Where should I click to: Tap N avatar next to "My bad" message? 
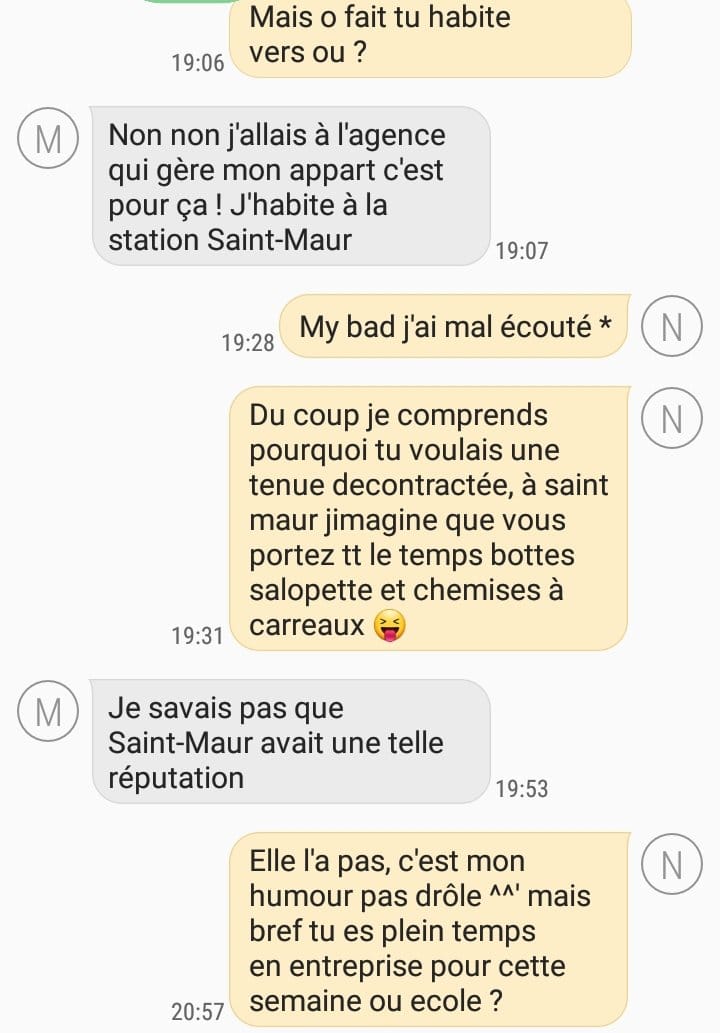click(x=670, y=326)
